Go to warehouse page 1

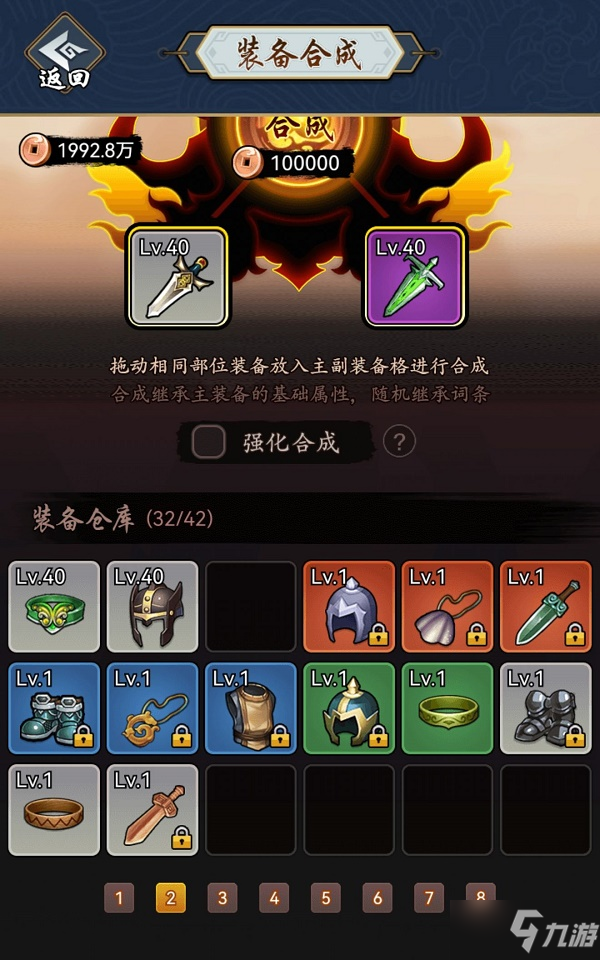coord(119,897)
